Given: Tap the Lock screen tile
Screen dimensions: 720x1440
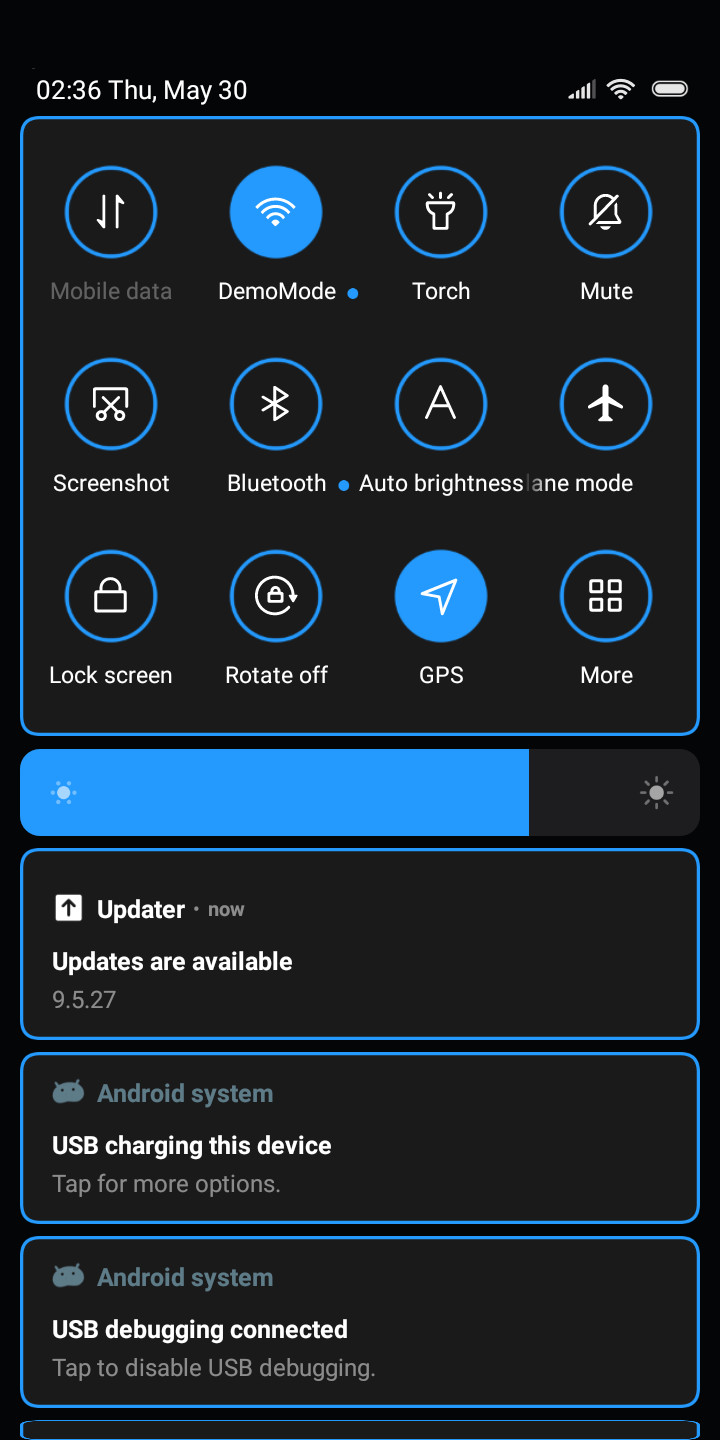Looking at the screenshot, I should pyautogui.click(x=111, y=596).
